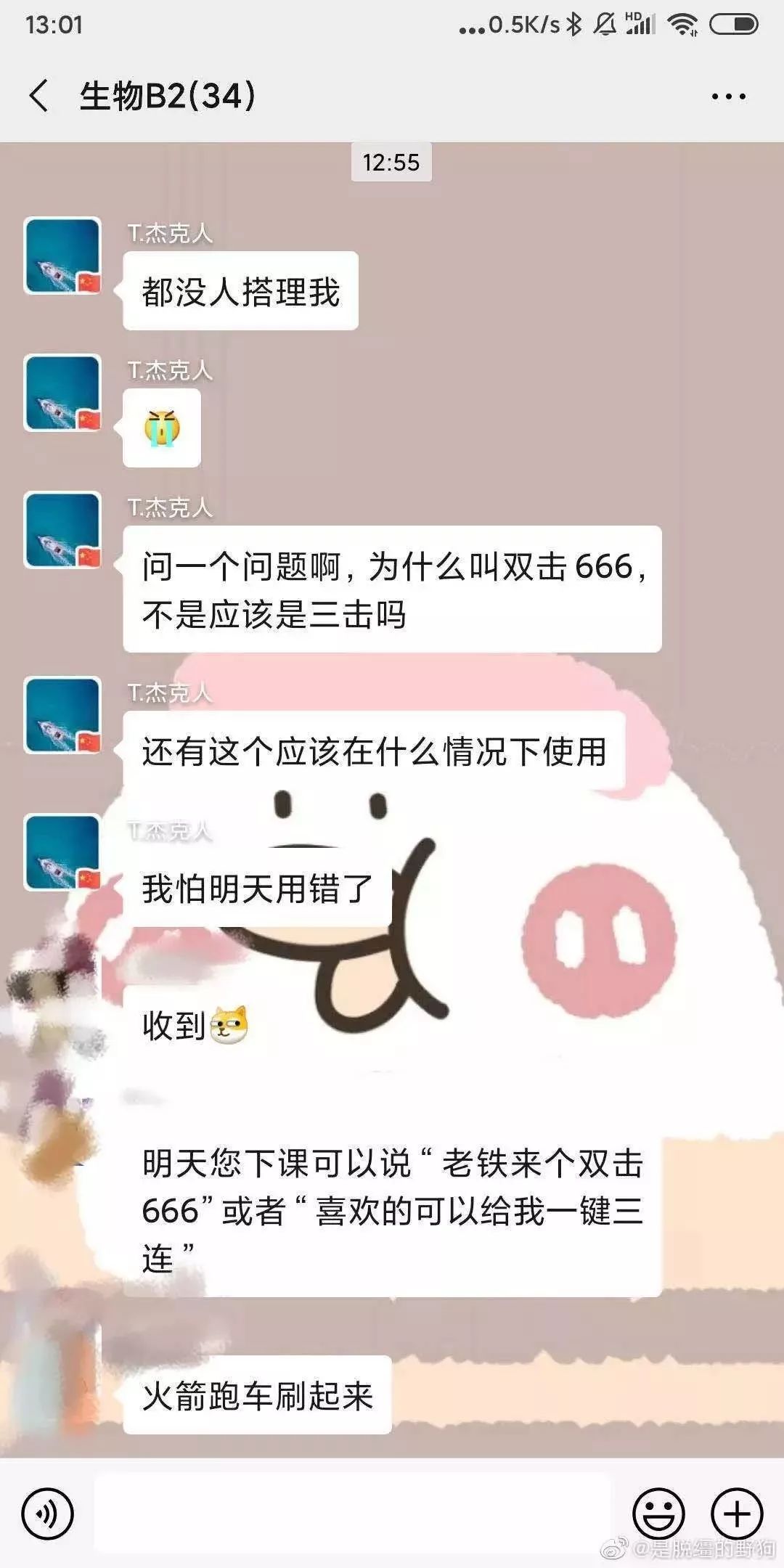Tap the message text field
The width and height of the screenshot is (784, 1568).
tap(352, 1514)
